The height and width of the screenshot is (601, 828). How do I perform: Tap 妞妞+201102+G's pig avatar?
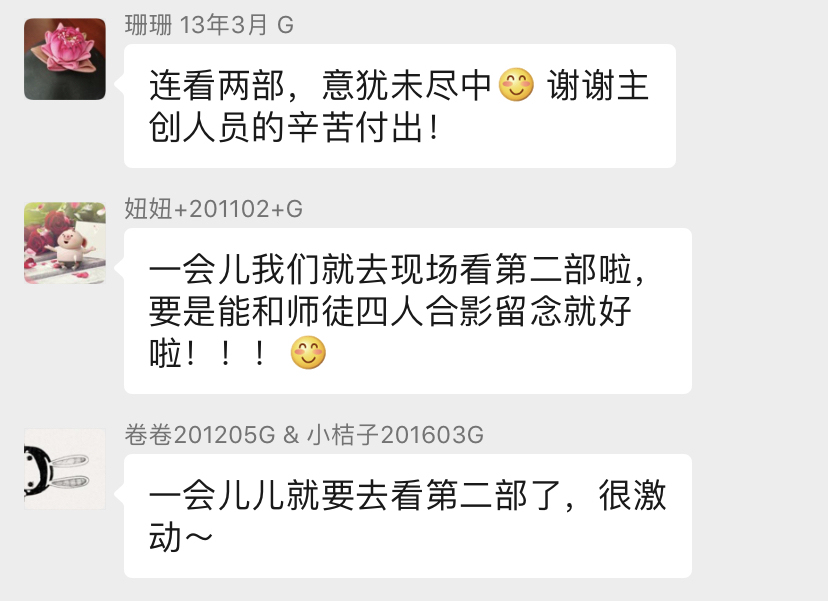tap(65, 243)
